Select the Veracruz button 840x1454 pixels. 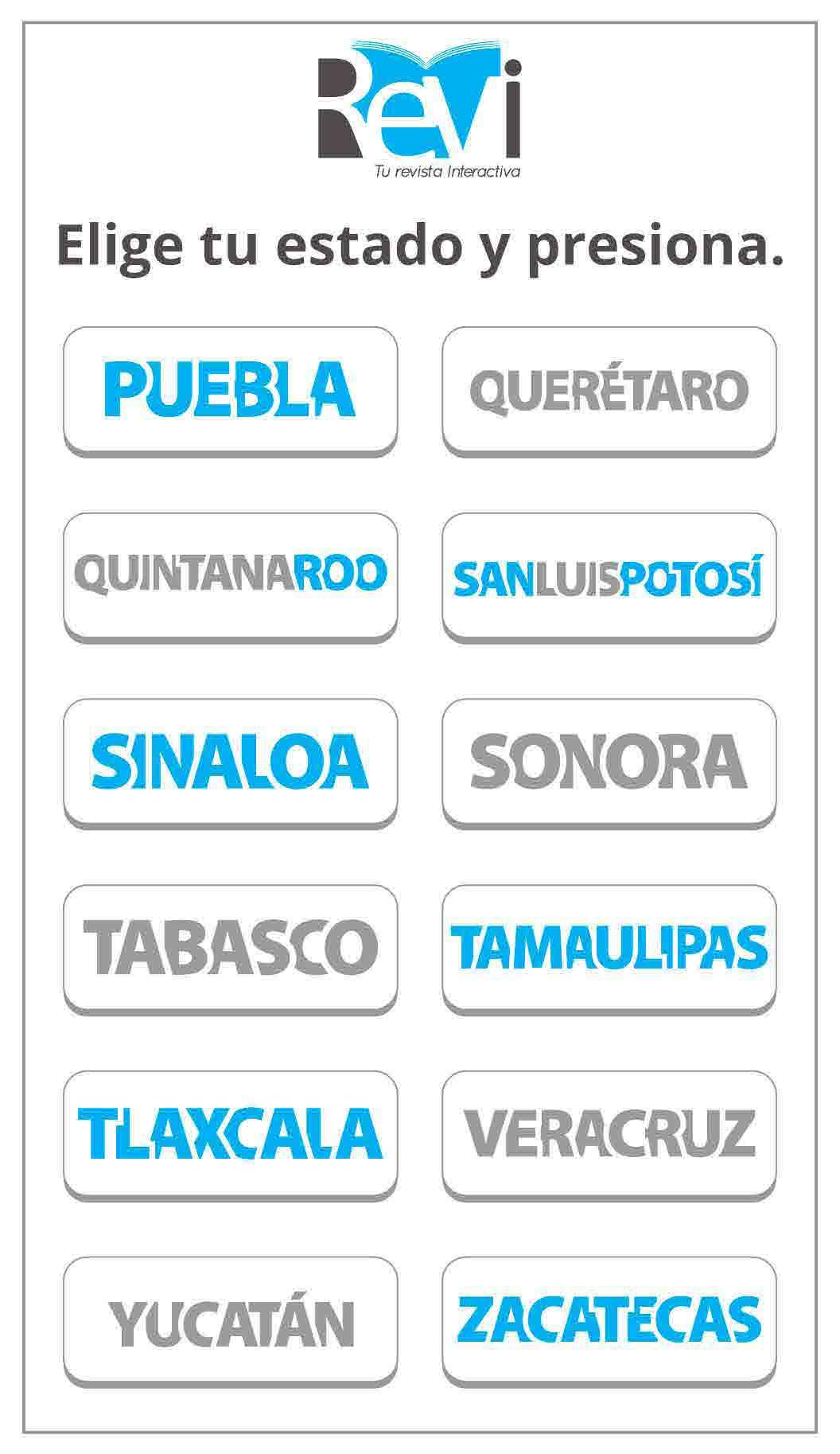[609, 1132]
